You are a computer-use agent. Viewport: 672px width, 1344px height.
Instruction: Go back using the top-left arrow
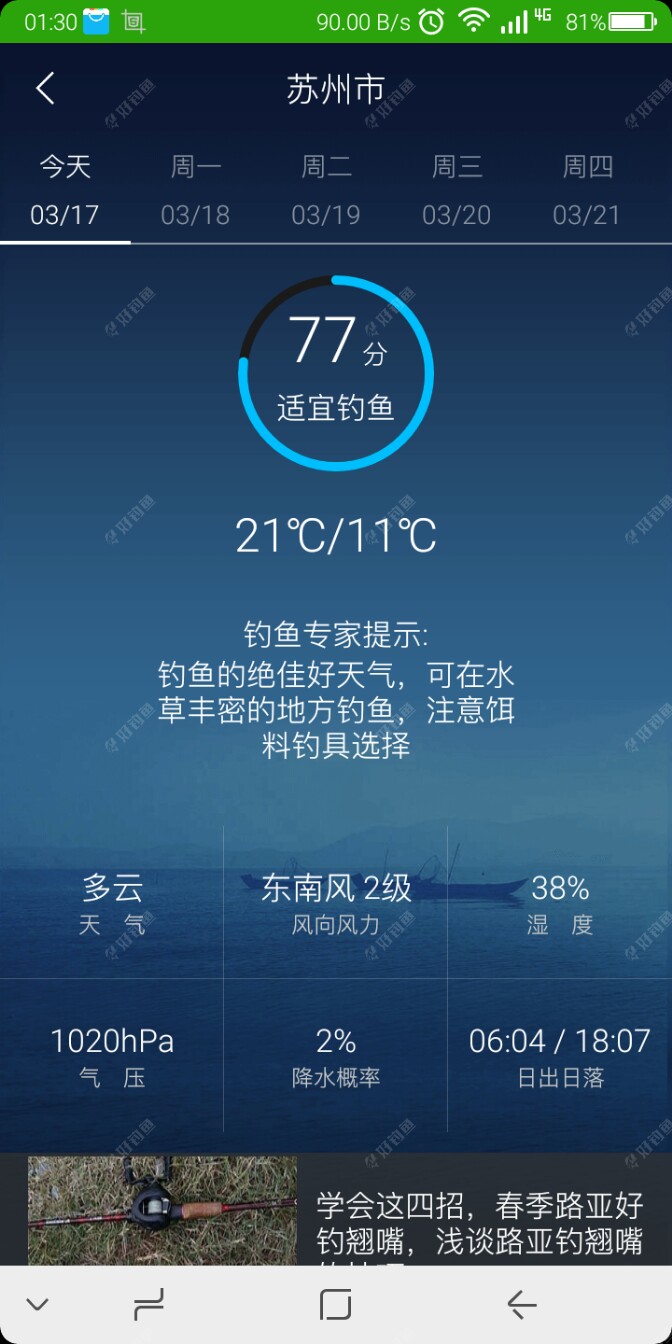point(45,89)
